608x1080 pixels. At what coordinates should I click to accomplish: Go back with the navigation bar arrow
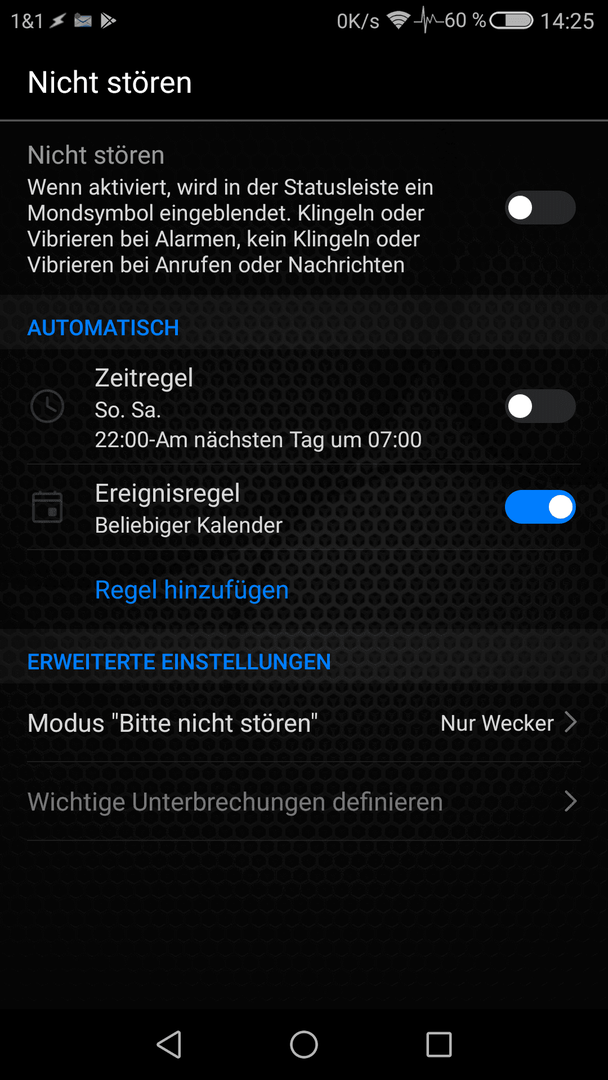(x=169, y=1044)
